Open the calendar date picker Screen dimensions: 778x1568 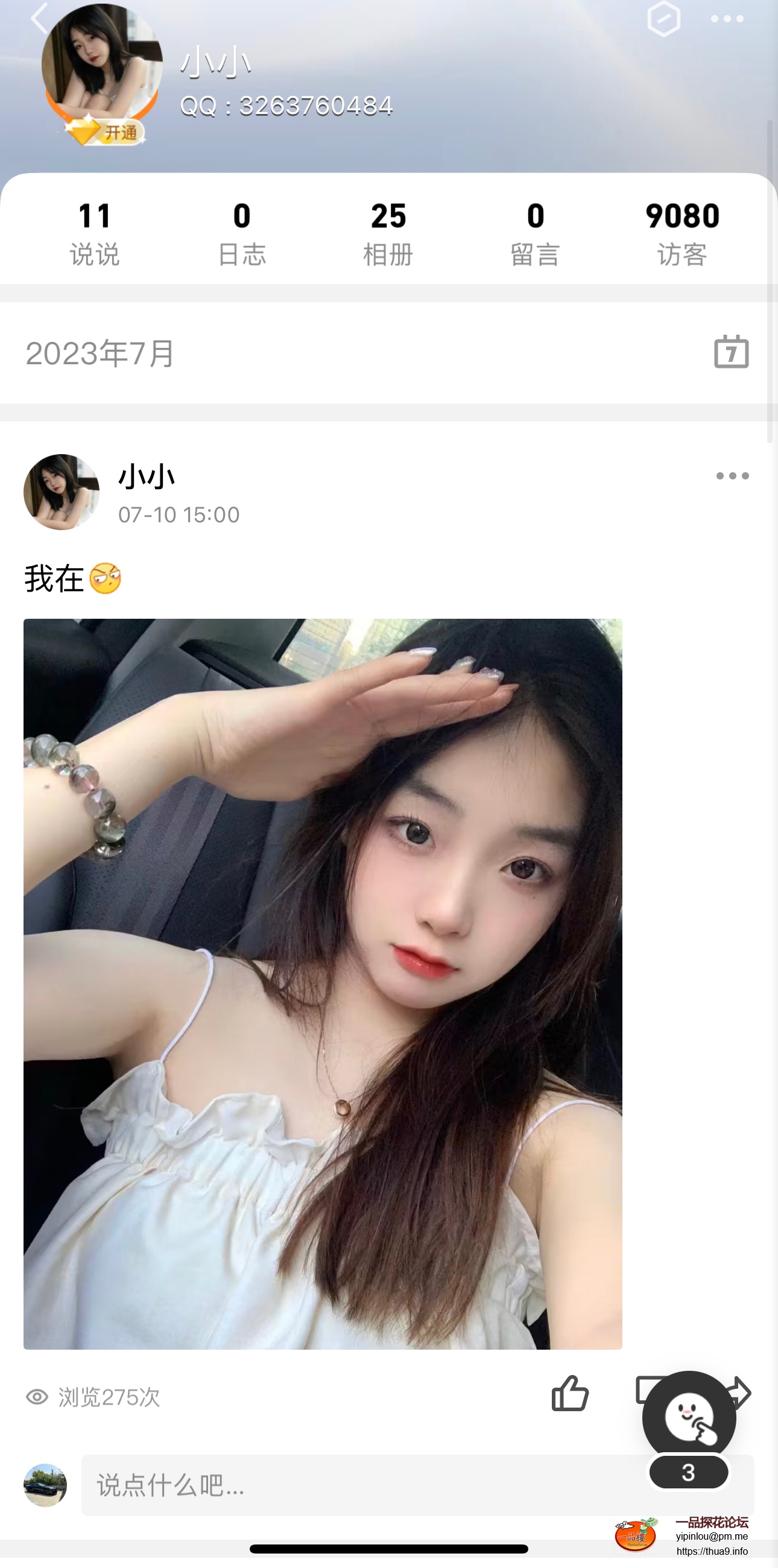point(731,352)
